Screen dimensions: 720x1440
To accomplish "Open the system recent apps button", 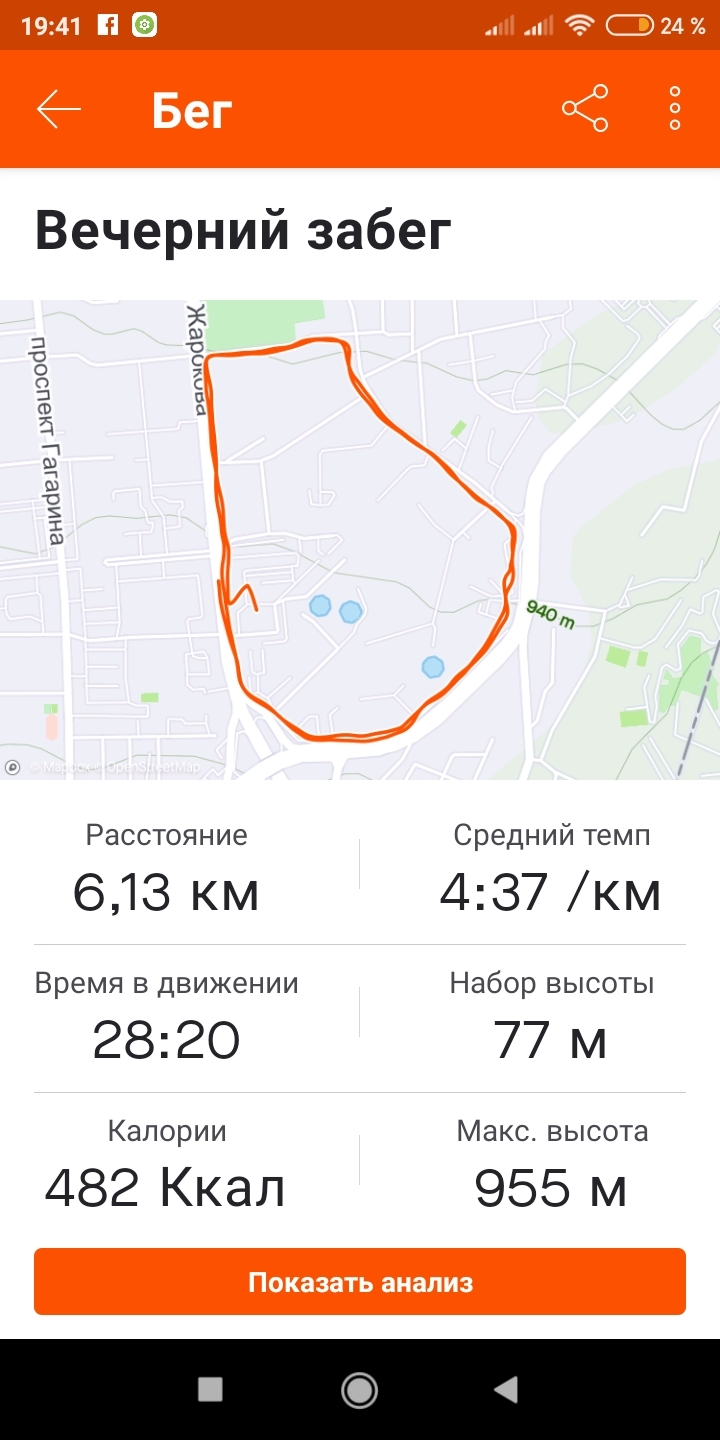I will [210, 1389].
